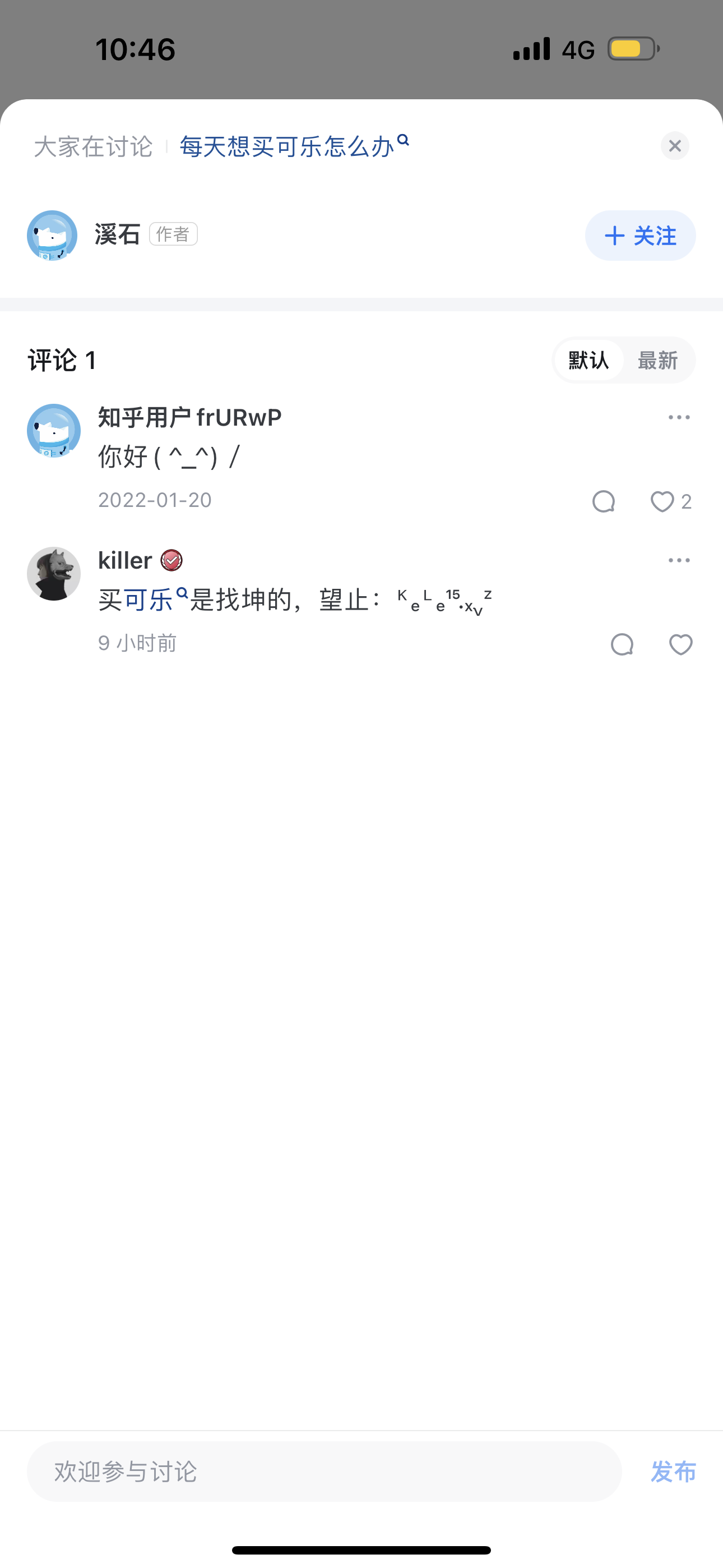Click the search magnifier beside the topic title
Screen dimensions: 723x1568
pyautogui.click(x=404, y=141)
